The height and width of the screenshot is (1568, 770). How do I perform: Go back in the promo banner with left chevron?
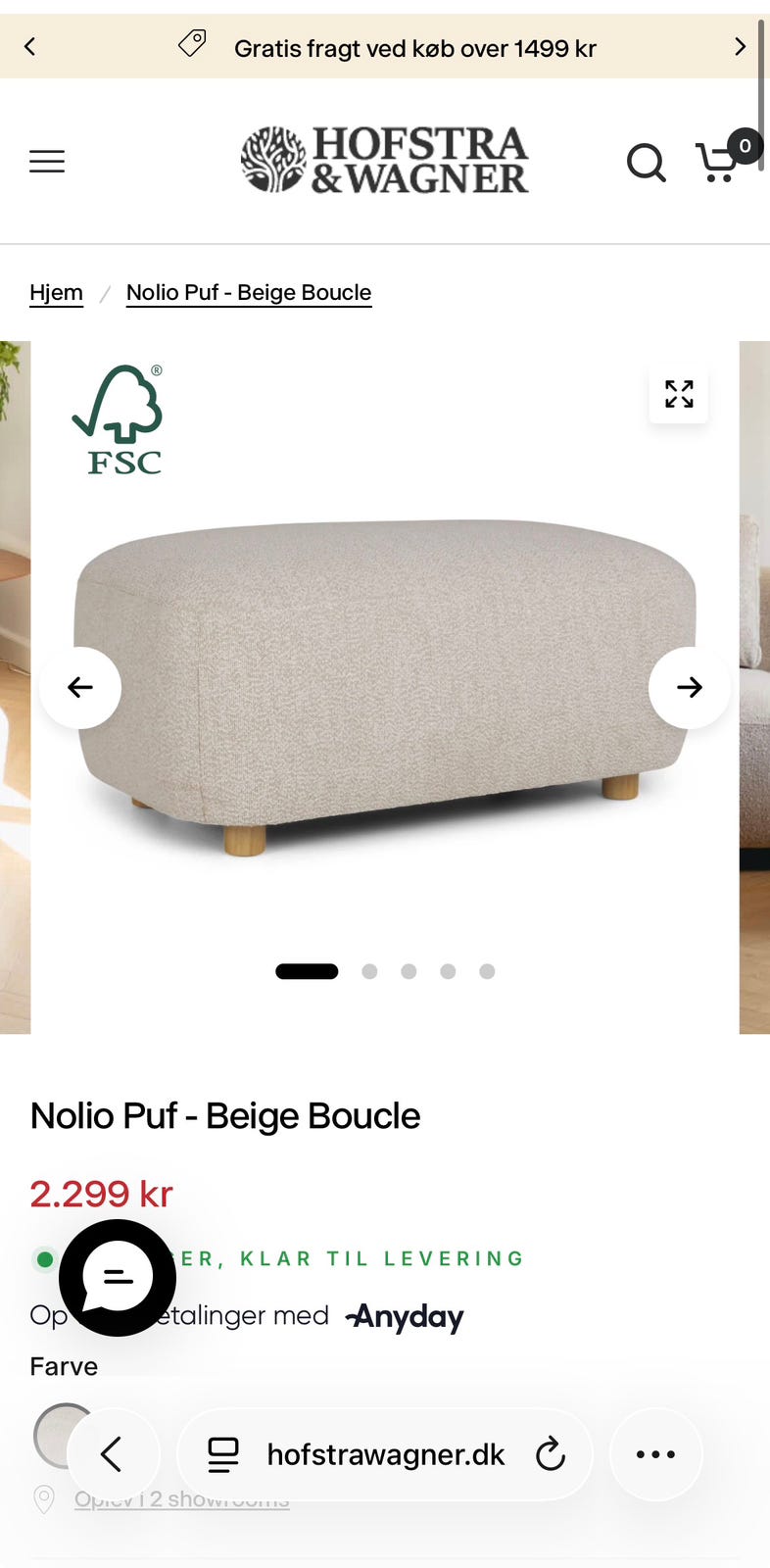[28, 46]
